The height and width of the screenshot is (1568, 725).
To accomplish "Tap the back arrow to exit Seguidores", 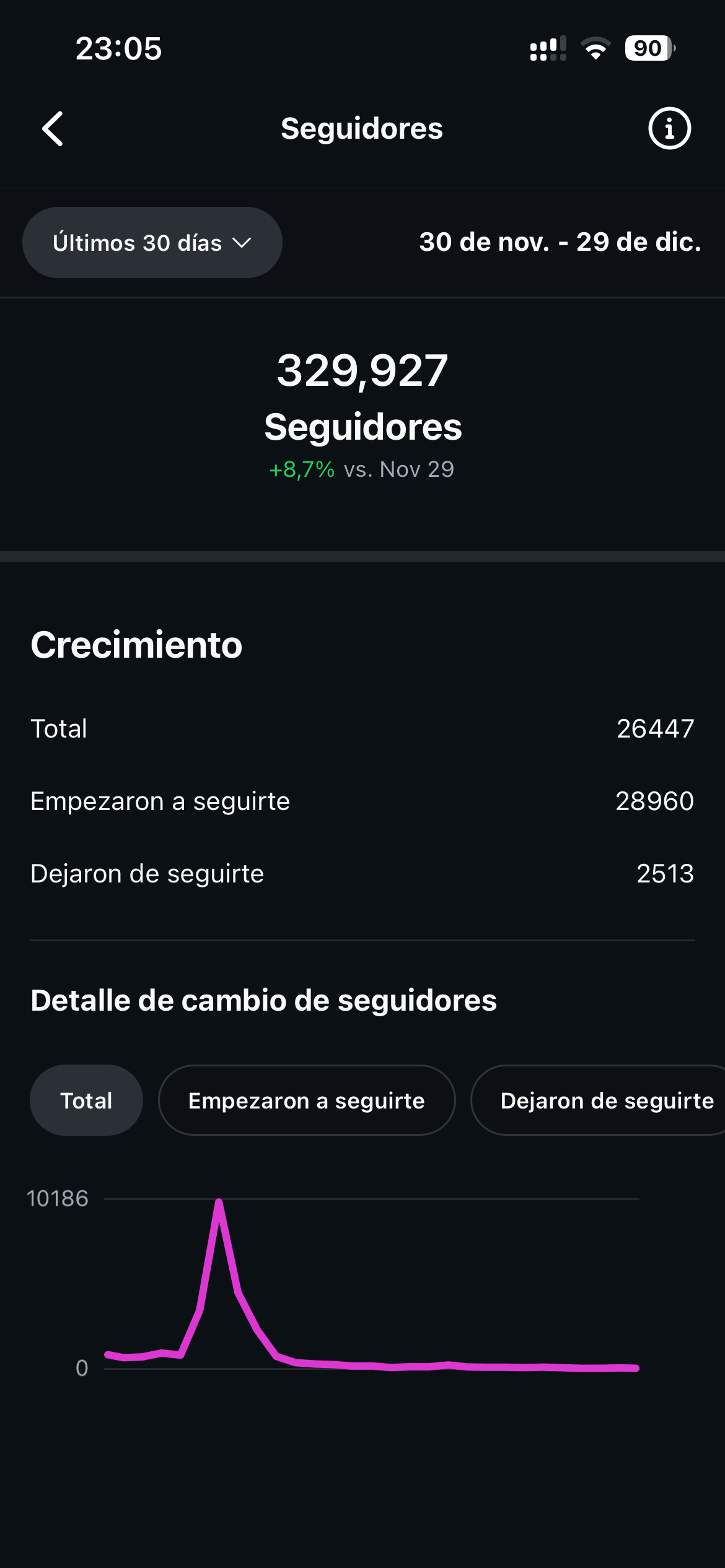I will (x=53, y=128).
